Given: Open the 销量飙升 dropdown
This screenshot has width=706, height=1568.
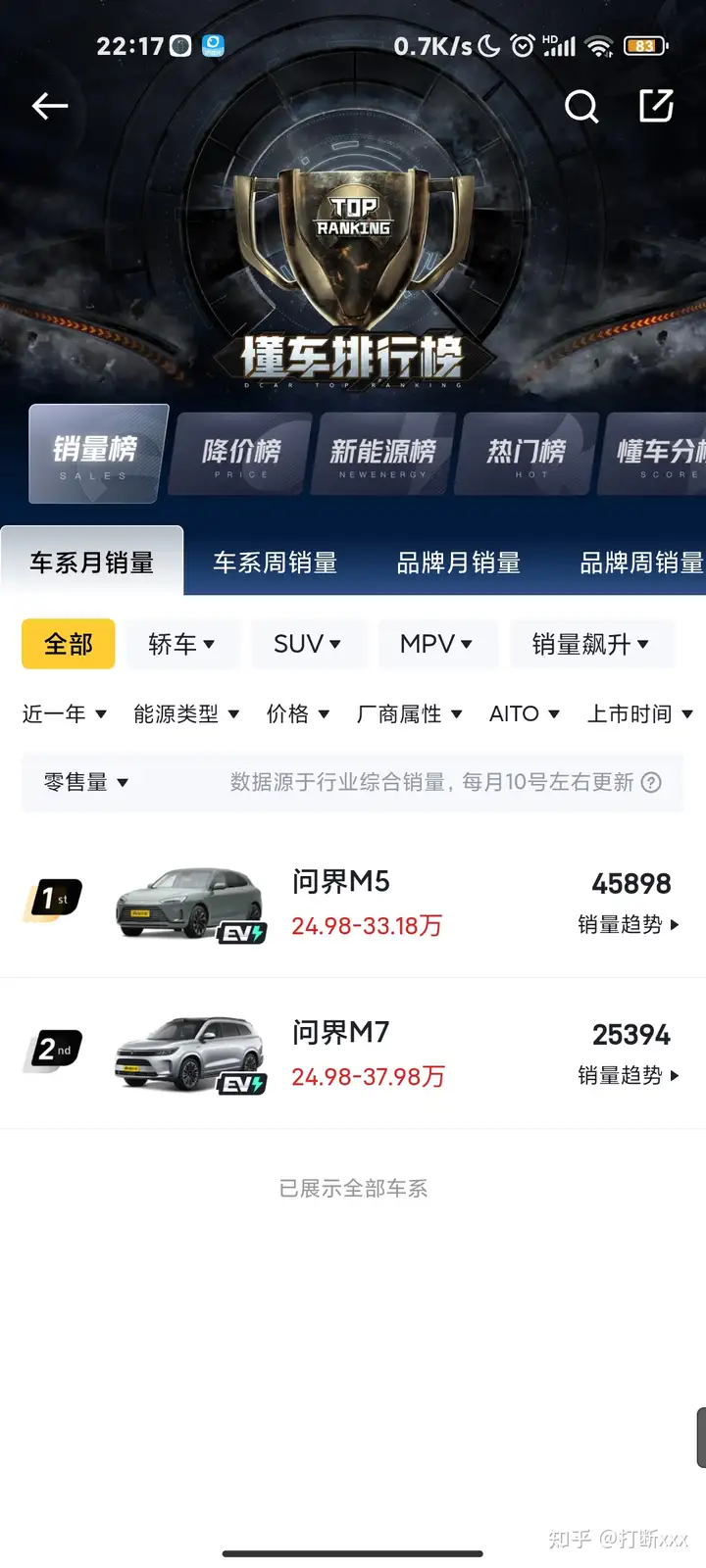Looking at the screenshot, I should (591, 644).
